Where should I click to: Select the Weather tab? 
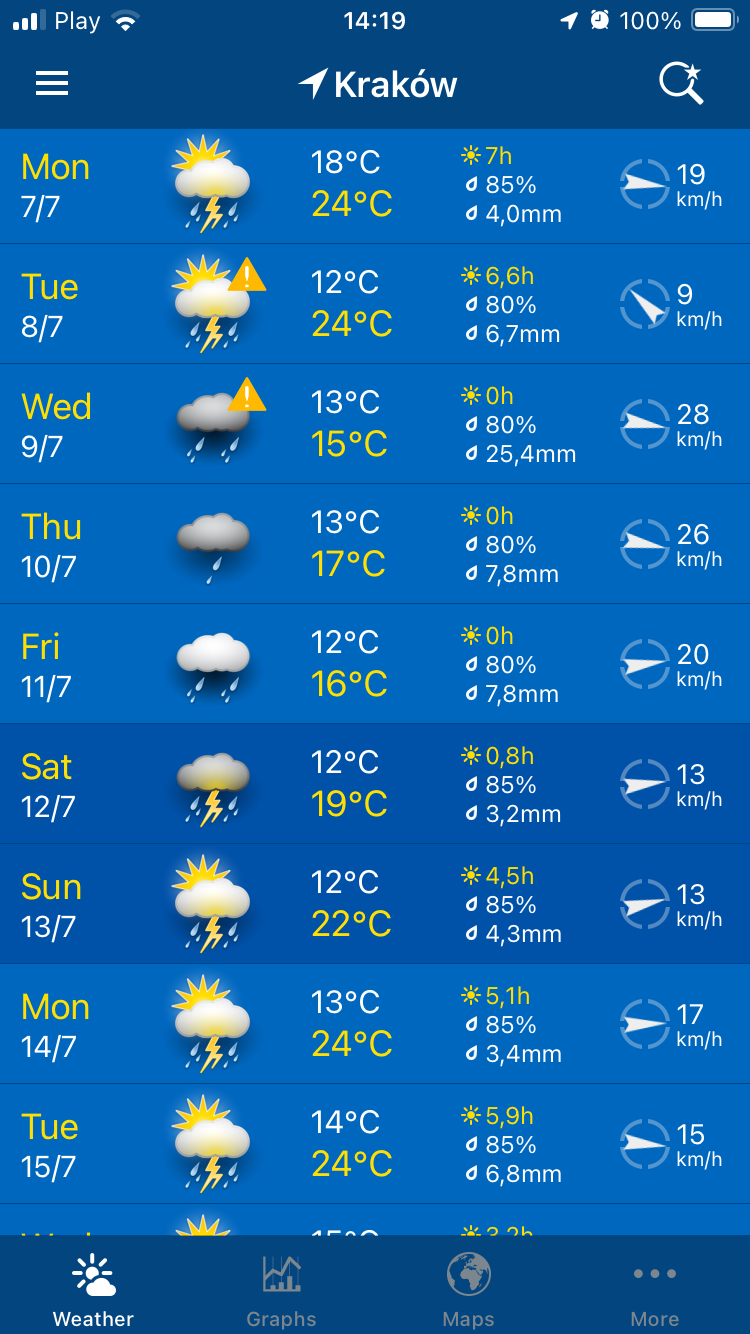point(94,1290)
